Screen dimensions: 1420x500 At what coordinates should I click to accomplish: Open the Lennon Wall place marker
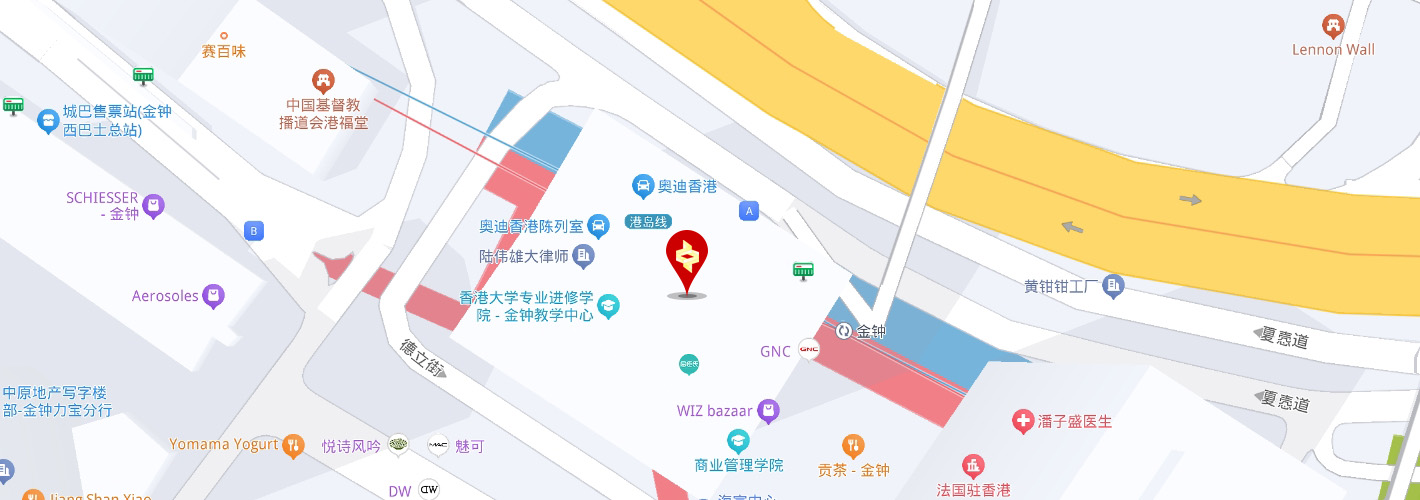point(1332,27)
